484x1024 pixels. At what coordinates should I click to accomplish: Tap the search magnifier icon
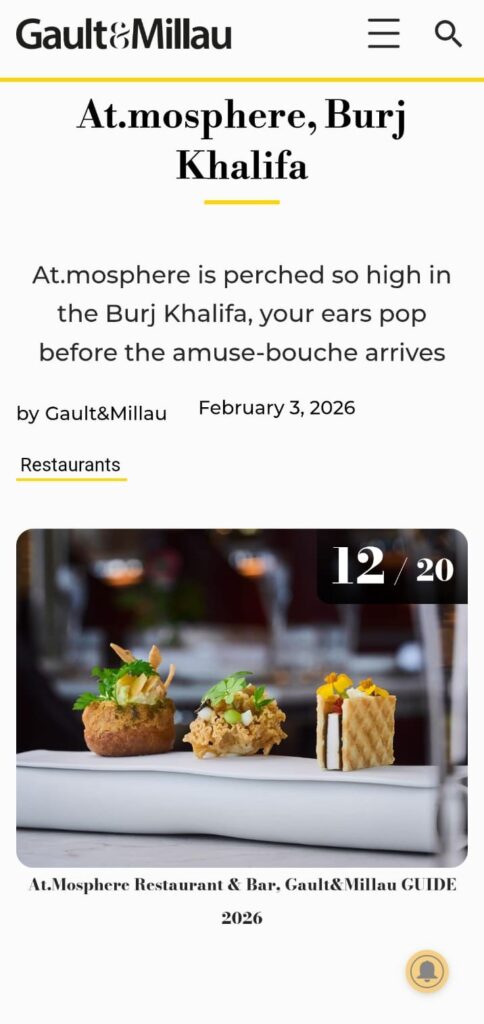tap(448, 33)
